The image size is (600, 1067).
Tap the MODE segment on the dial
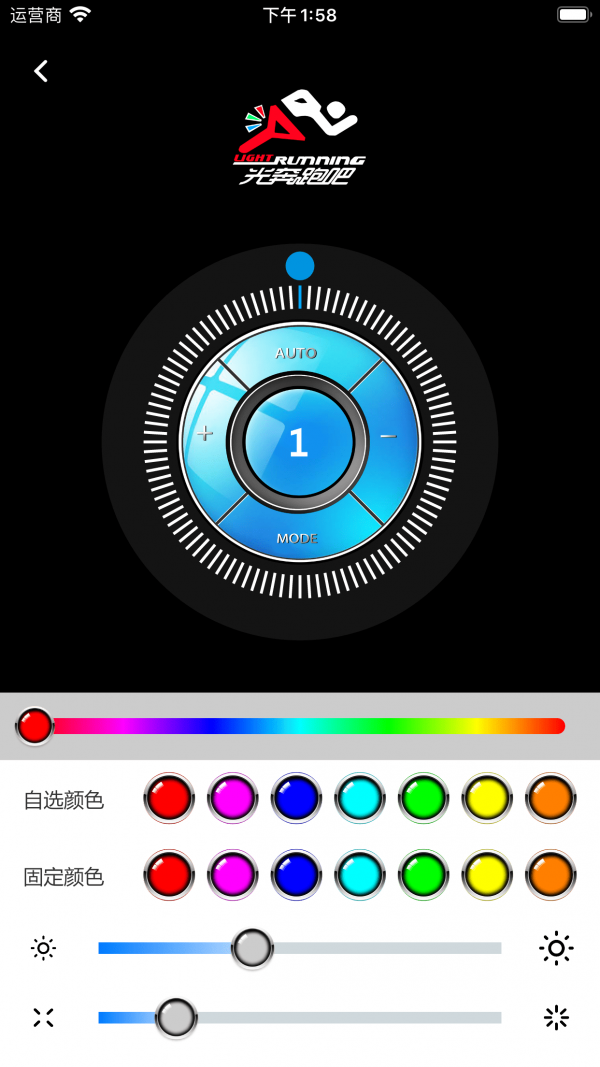click(x=297, y=538)
